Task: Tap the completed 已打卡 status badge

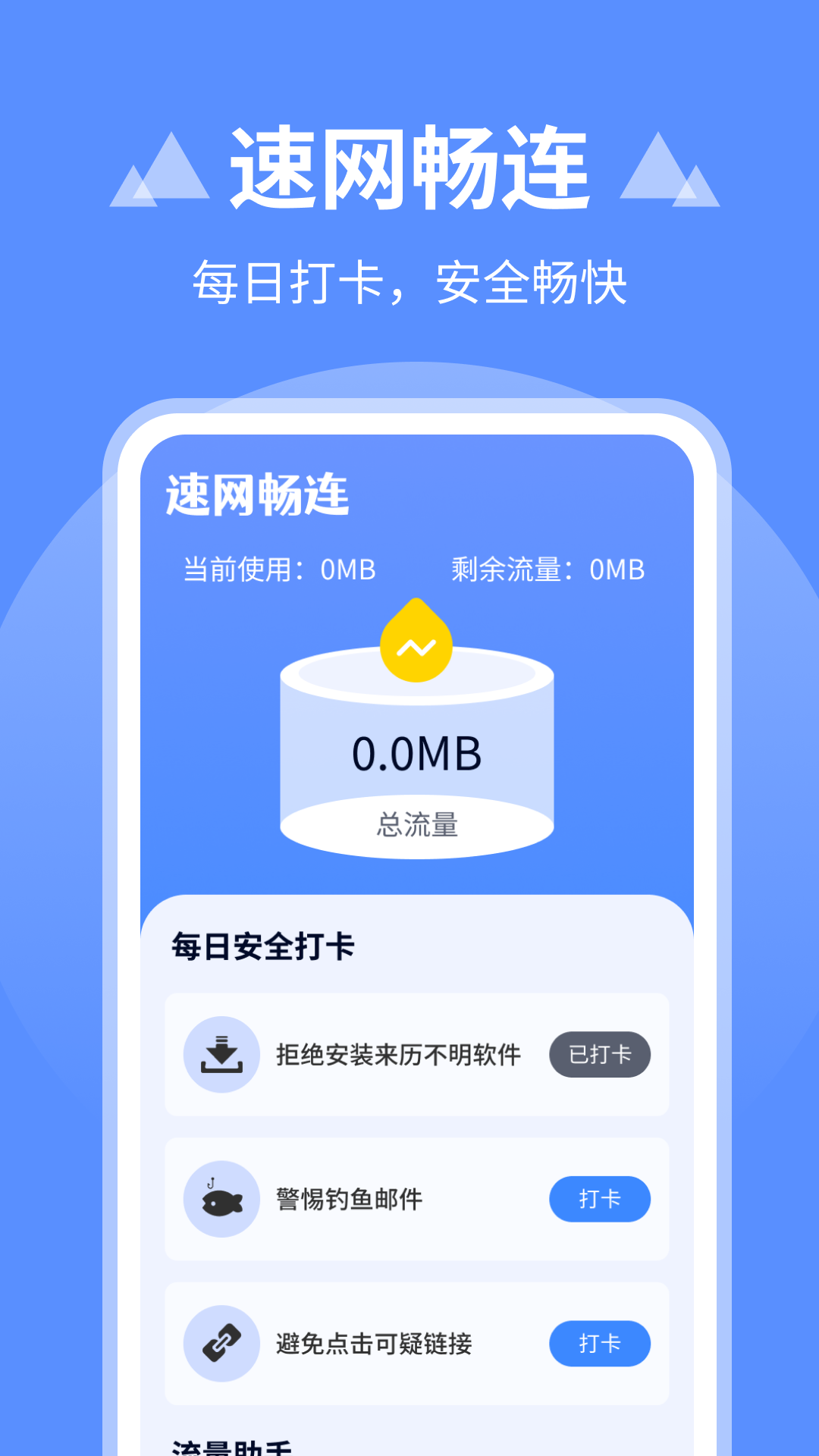Action: click(600, 1054)
